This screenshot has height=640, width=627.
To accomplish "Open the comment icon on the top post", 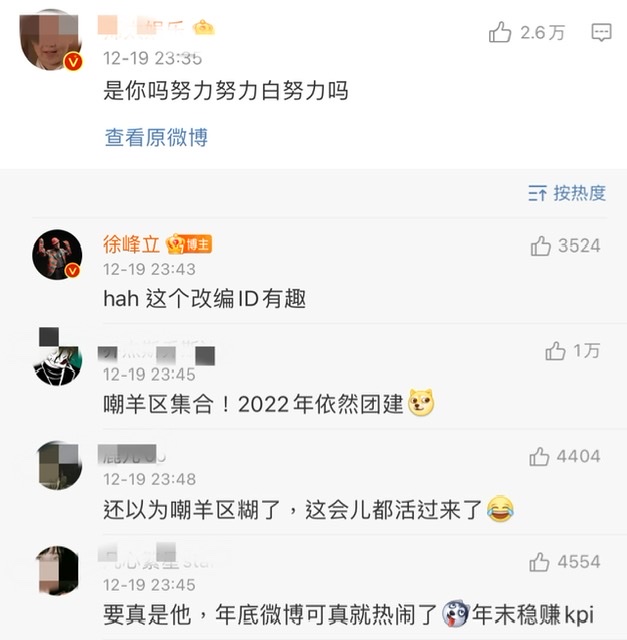I will 601,33.
